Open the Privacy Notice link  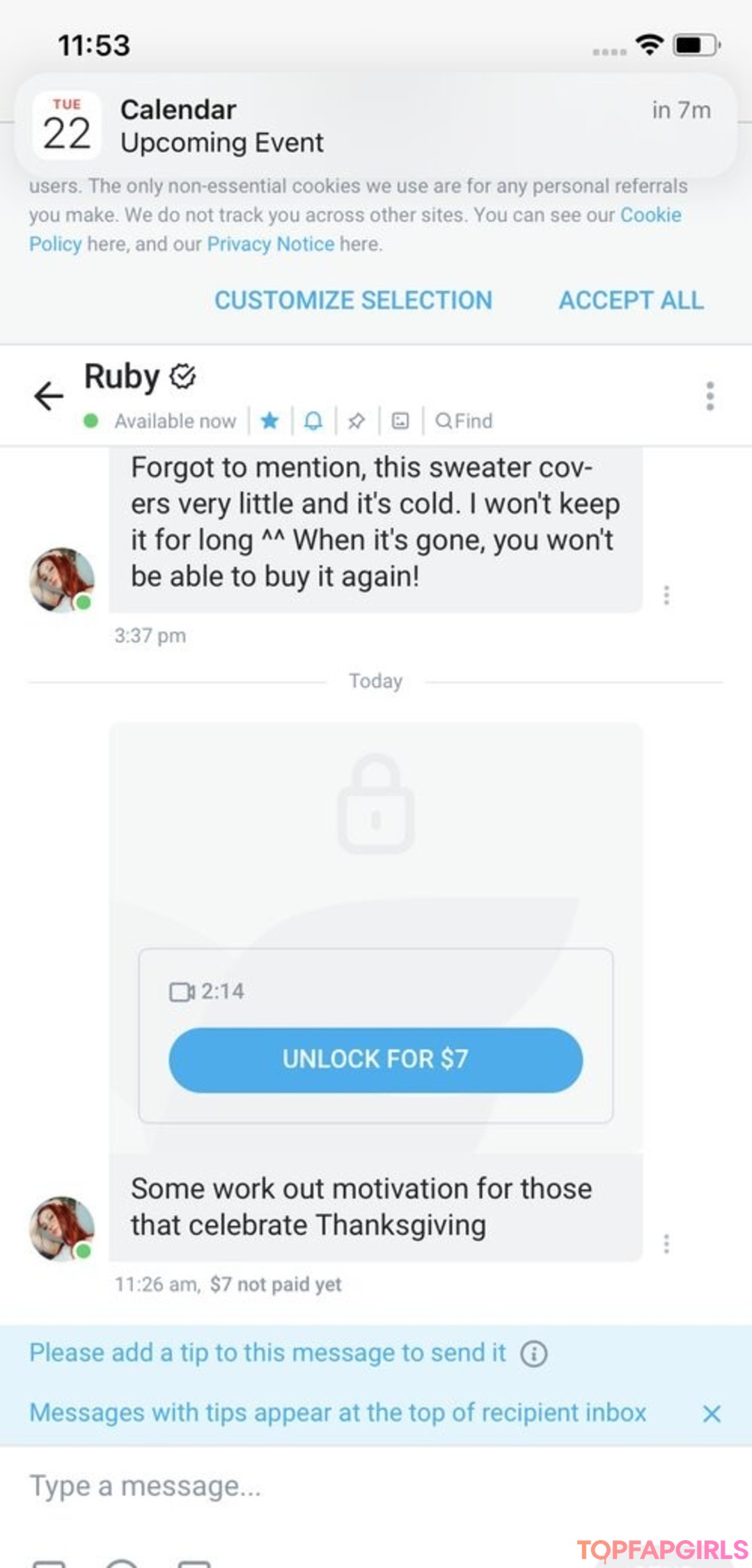click(x=271, y=244)
